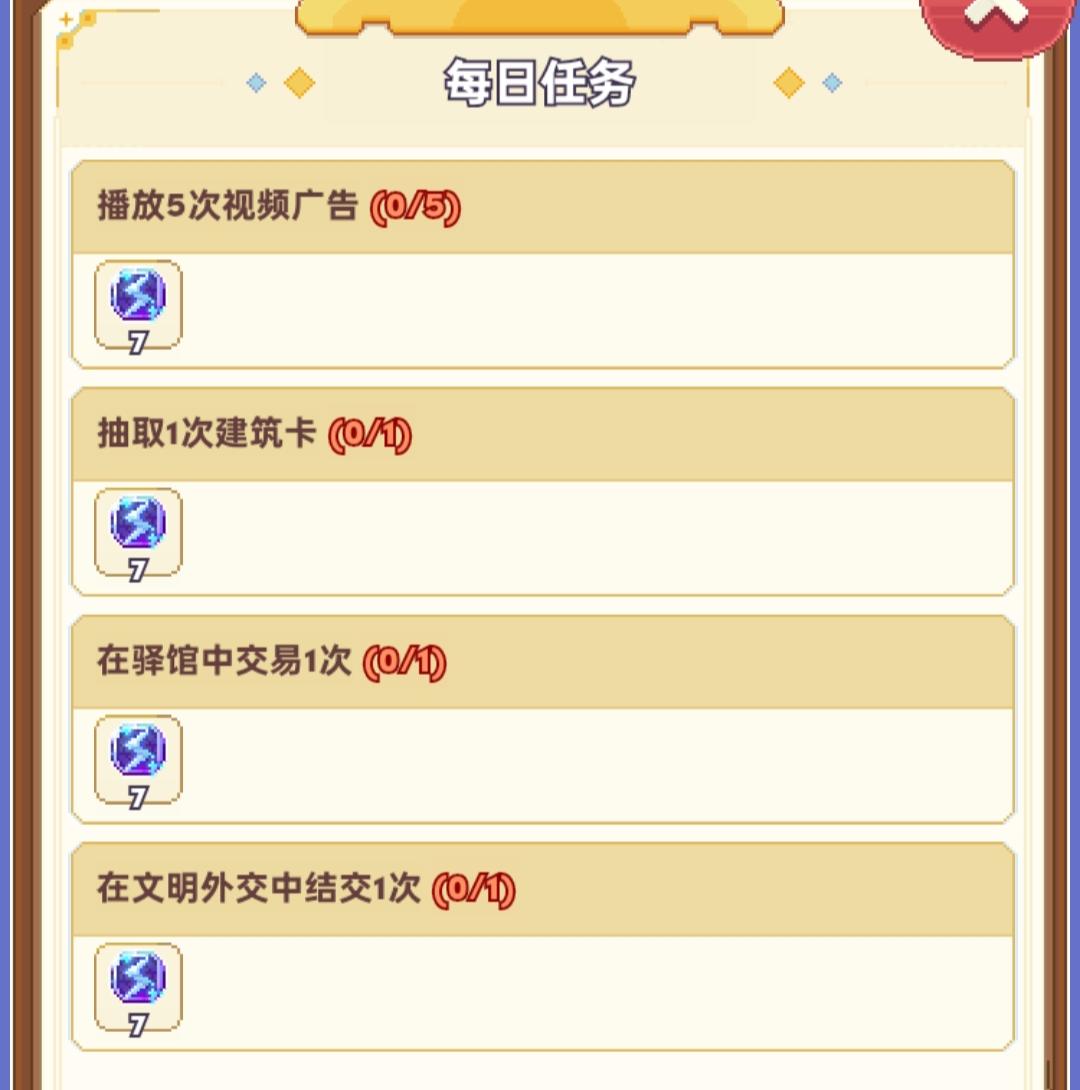Click the gem reward icon for video ad task
The image size is (1080, 1090).
click(x=137, y=298)
